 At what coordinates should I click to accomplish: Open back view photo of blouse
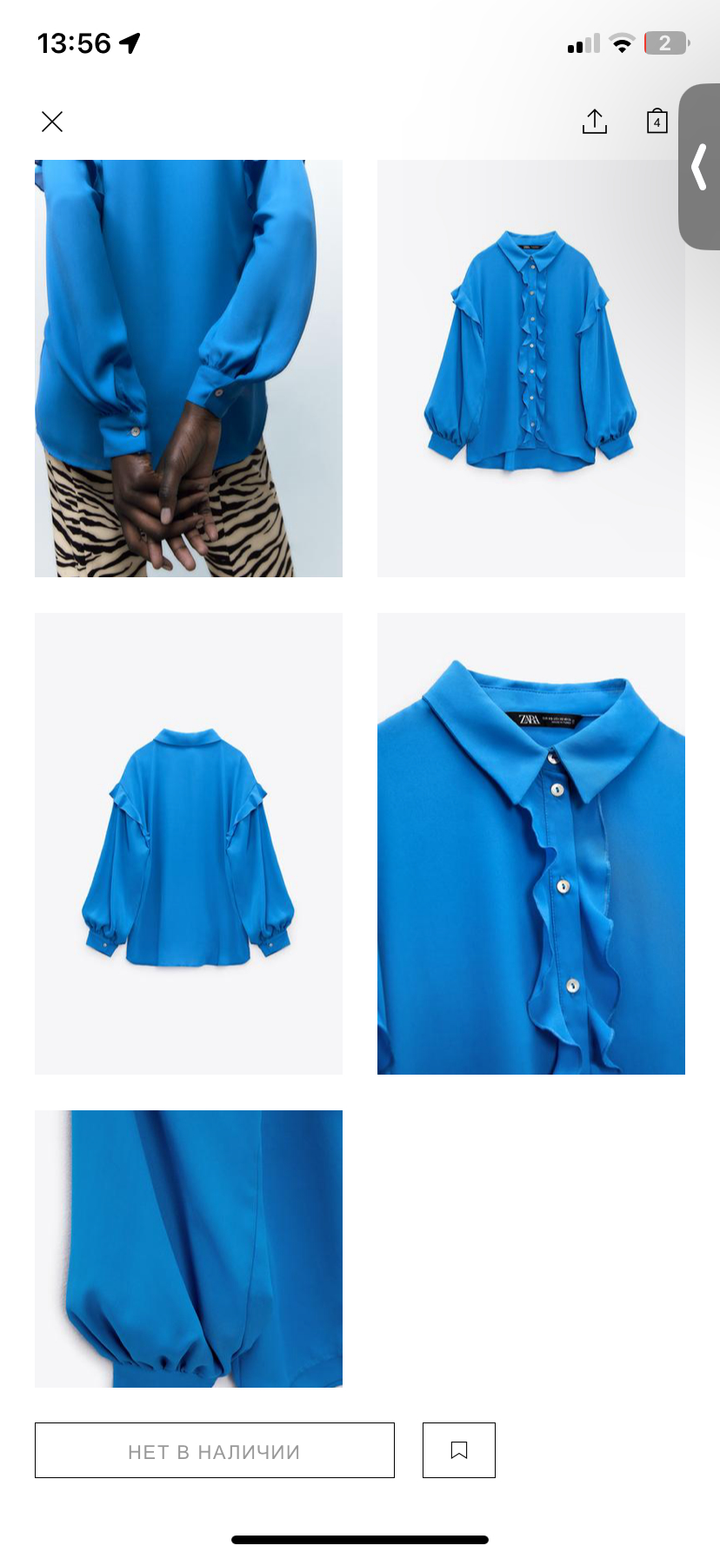188,843
